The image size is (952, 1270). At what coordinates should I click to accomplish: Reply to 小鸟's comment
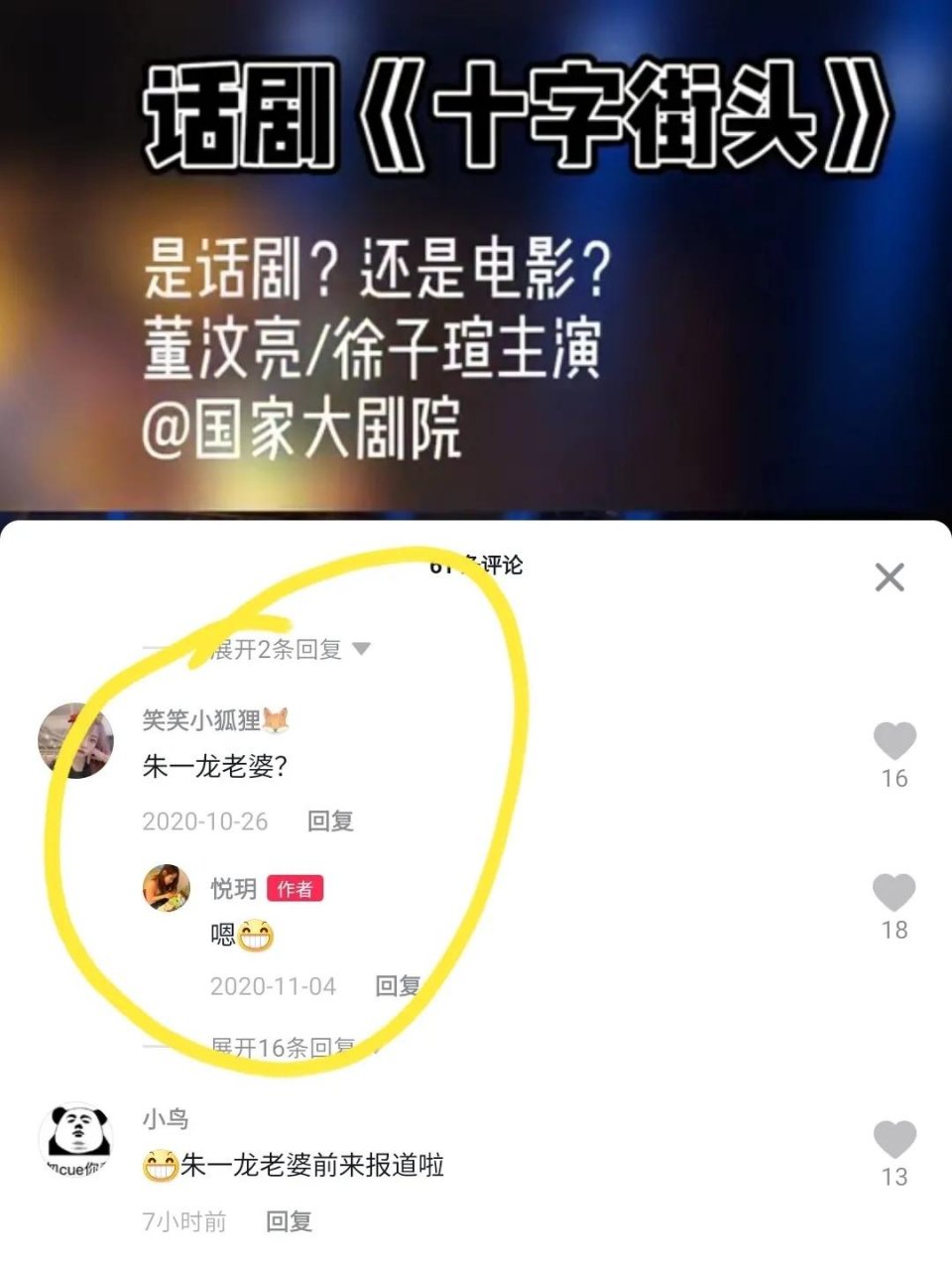[289, 1221]
